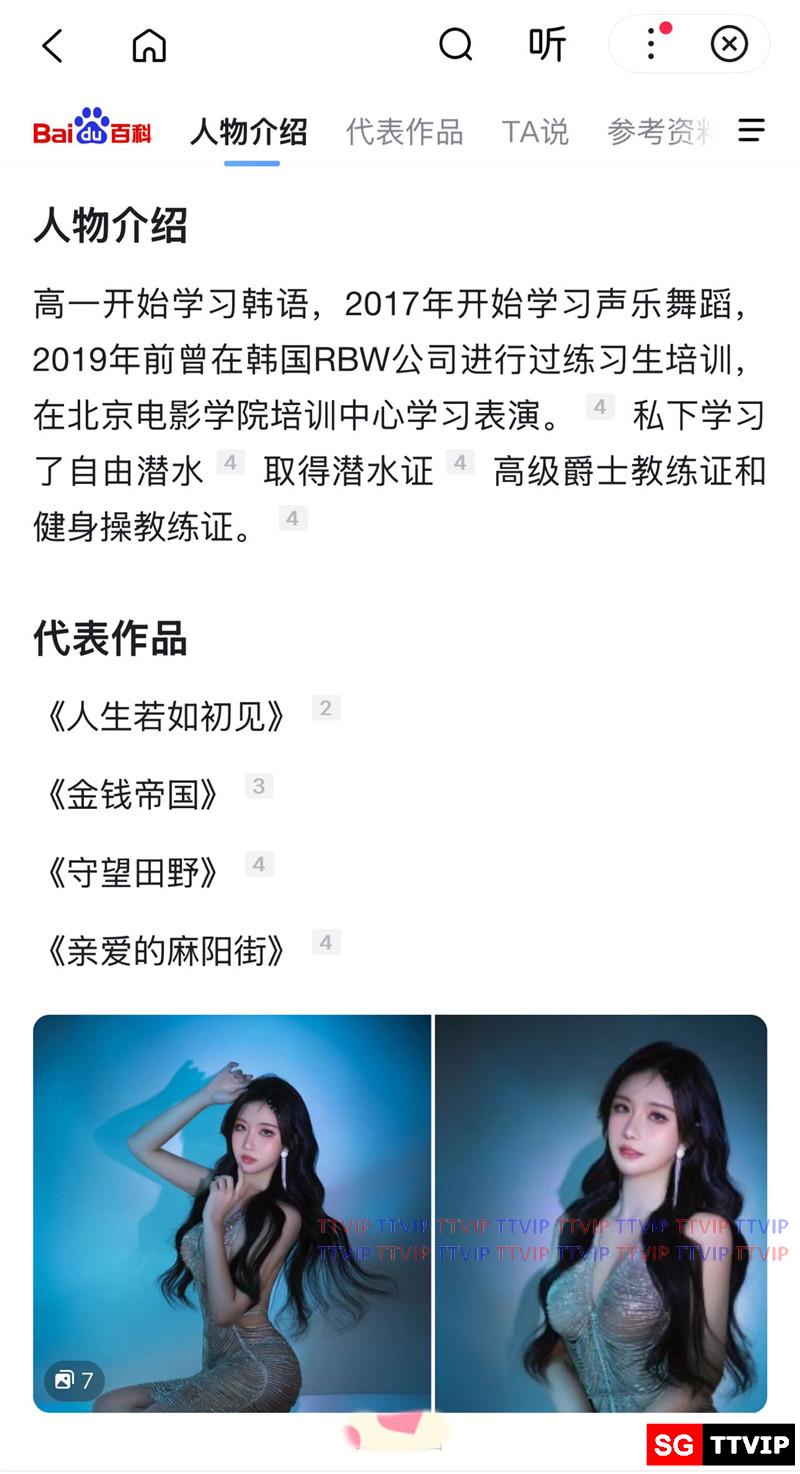Close the mini program
This screenshot has width=800, height=1474.
(x=729, y=44)
